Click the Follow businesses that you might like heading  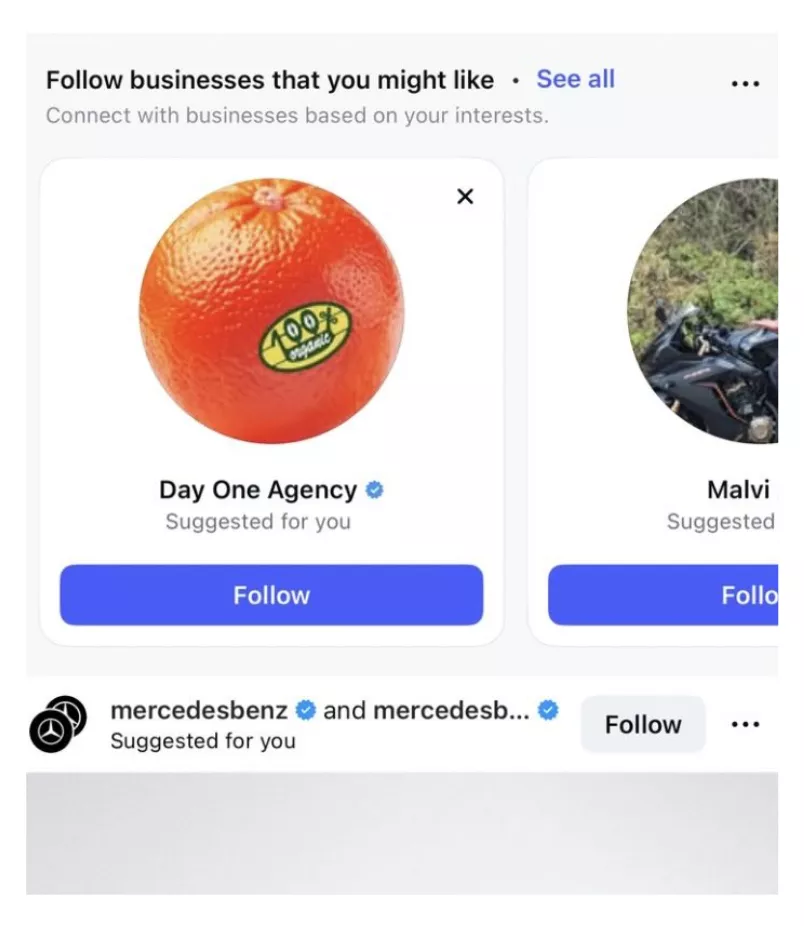pos(270,79)
